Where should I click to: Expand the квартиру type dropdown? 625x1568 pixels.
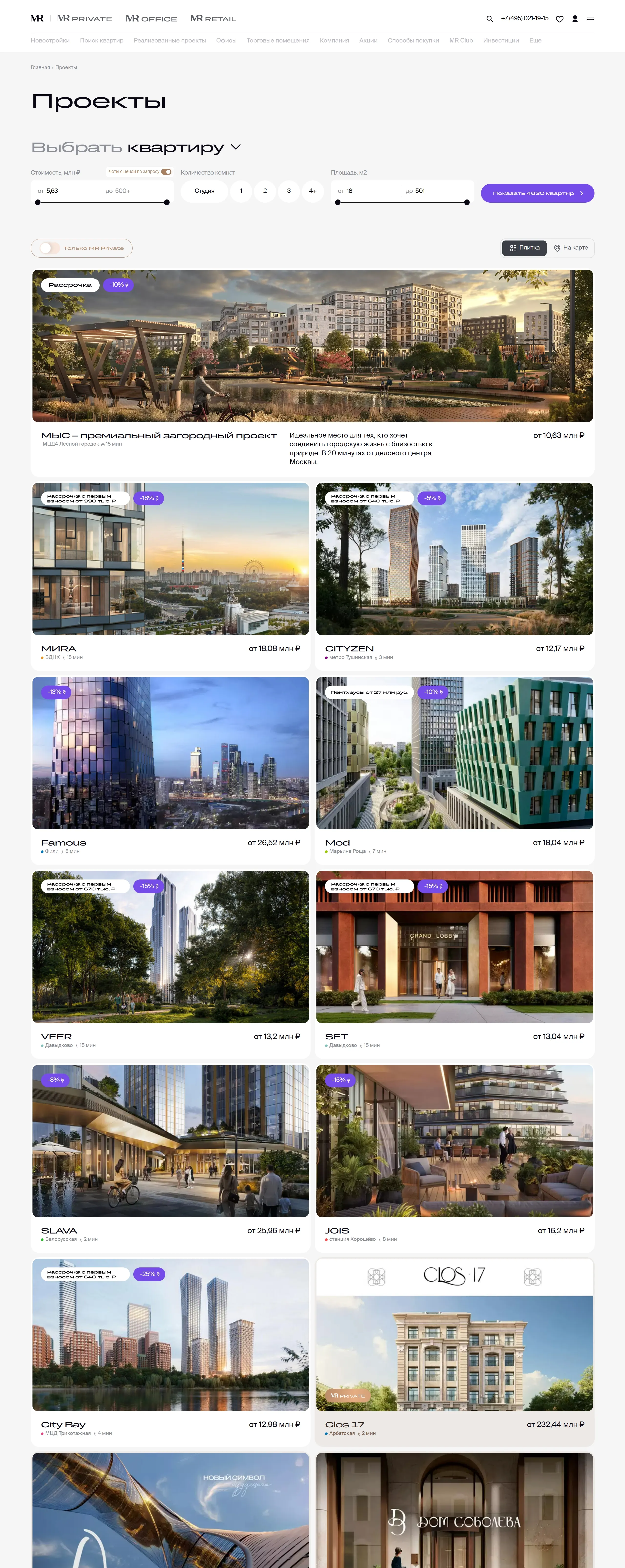tap(236, 147)
